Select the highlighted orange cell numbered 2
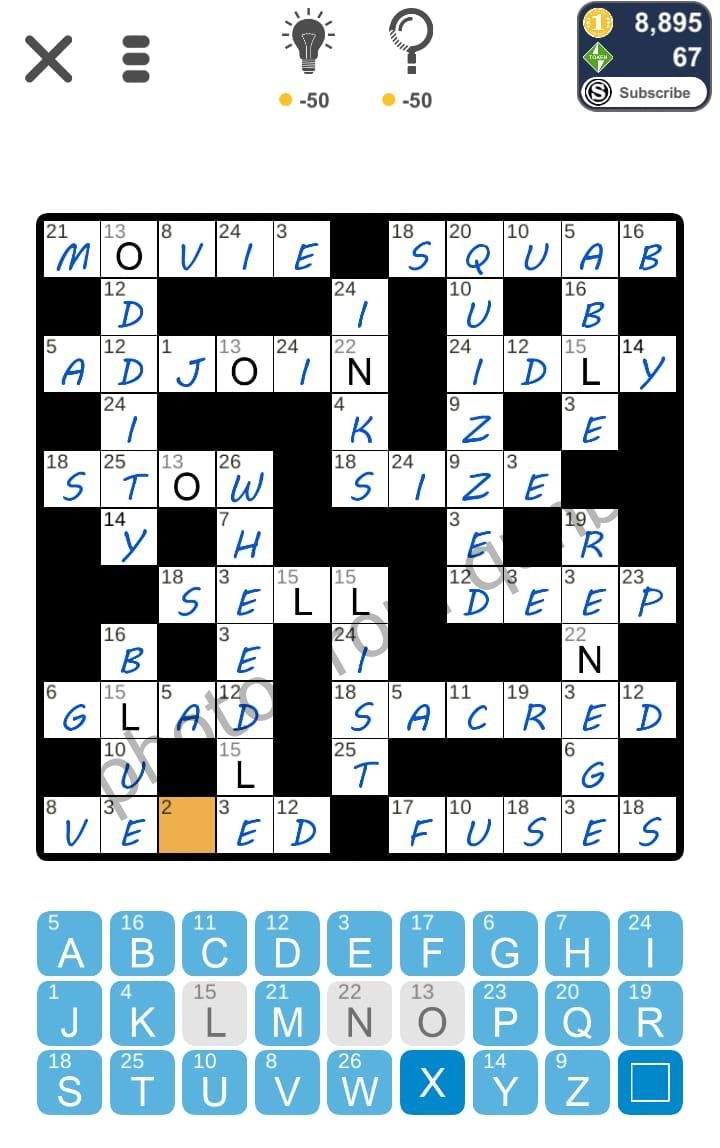The image size is (720, 1148). click(x=187, y=825)
